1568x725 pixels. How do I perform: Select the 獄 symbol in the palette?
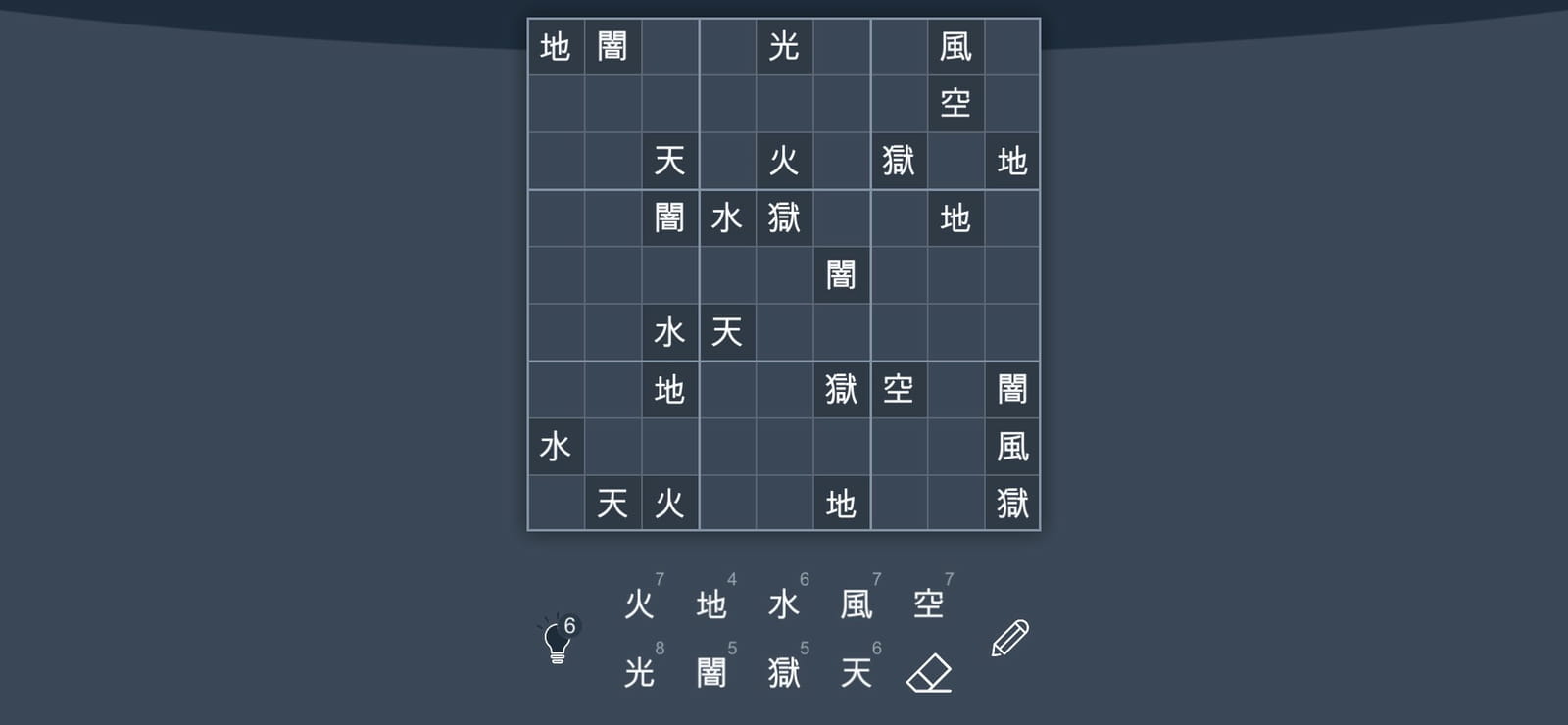pos(784,672)
